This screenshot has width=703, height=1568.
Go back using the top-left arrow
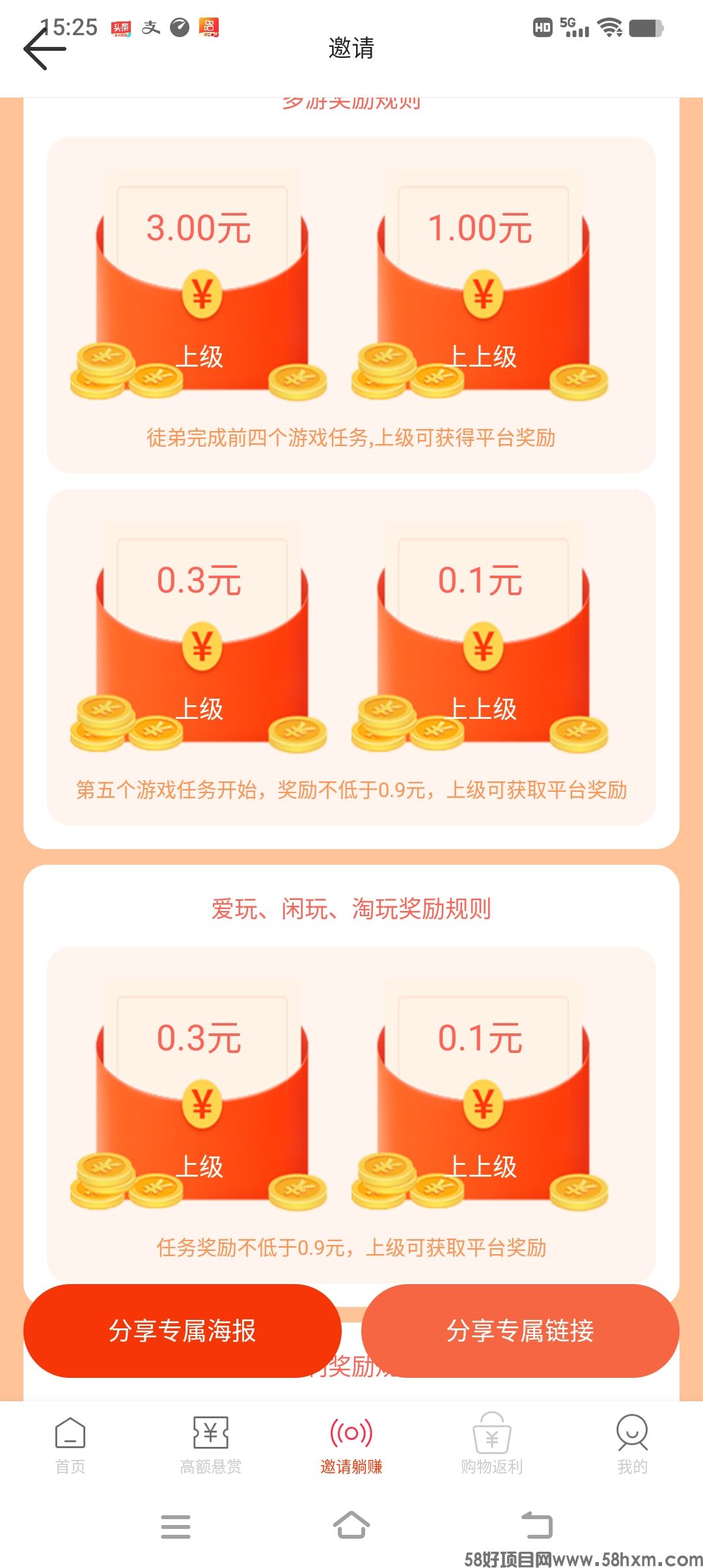point(44,49)
